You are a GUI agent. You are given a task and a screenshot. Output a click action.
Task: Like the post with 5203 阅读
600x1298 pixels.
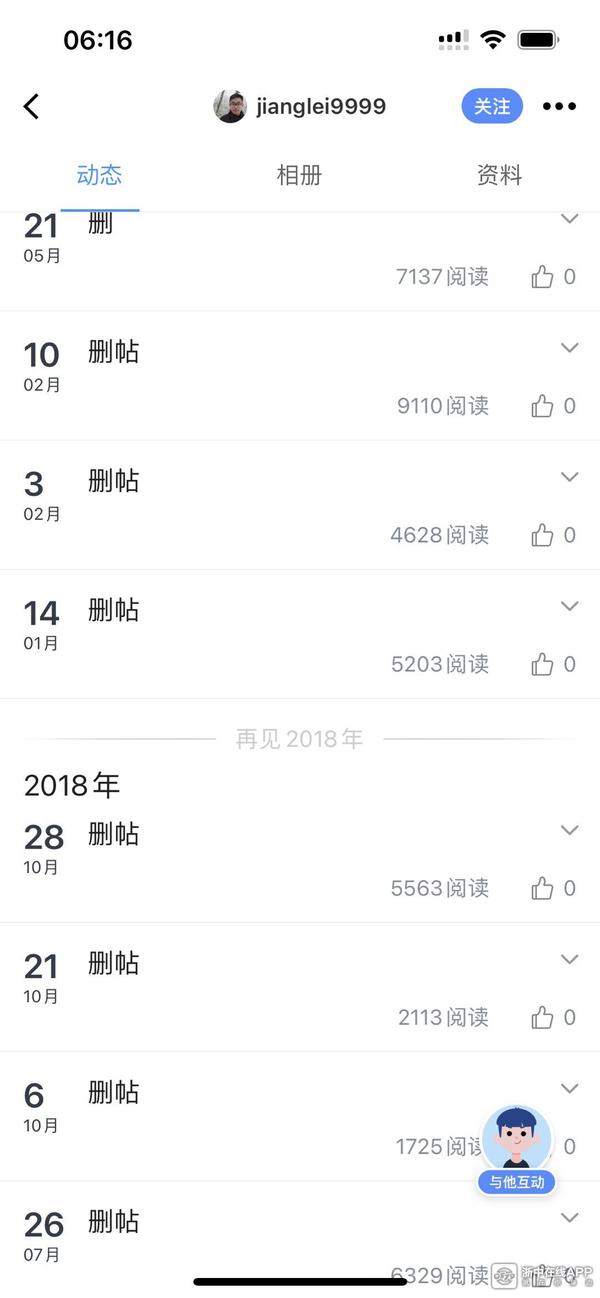coord(543,664)
